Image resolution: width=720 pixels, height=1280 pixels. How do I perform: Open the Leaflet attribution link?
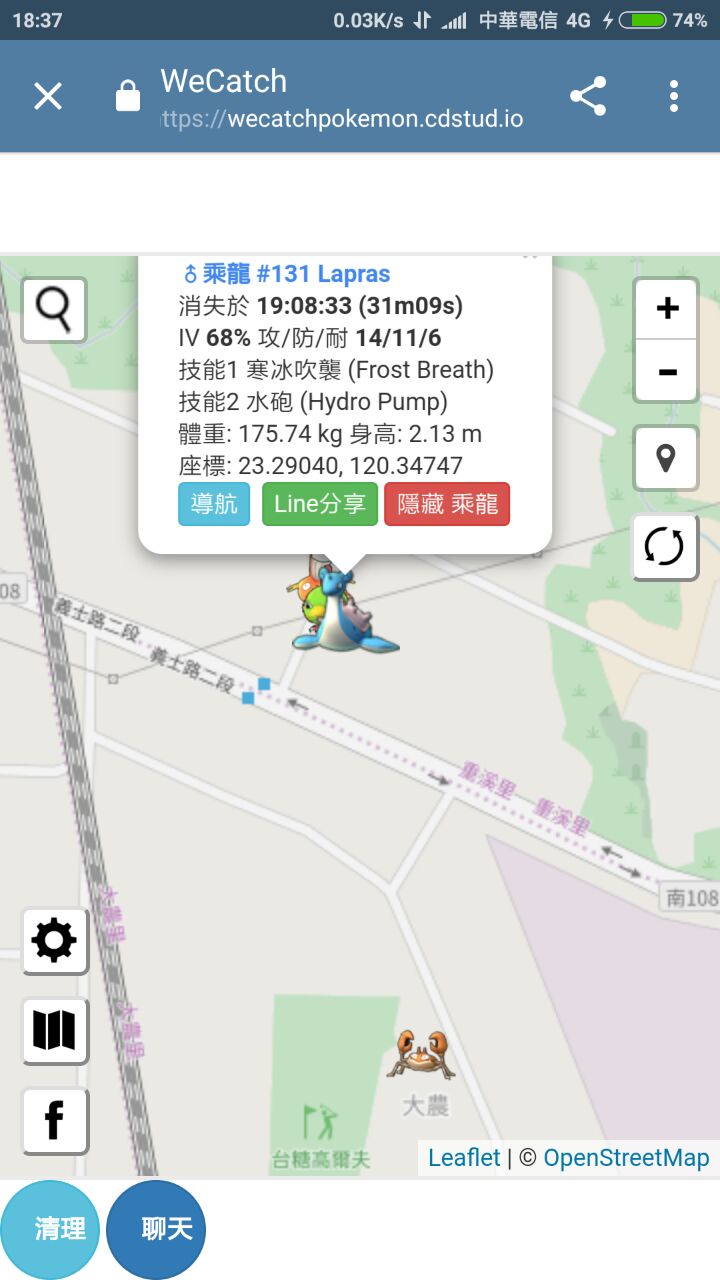point(464,1158)
